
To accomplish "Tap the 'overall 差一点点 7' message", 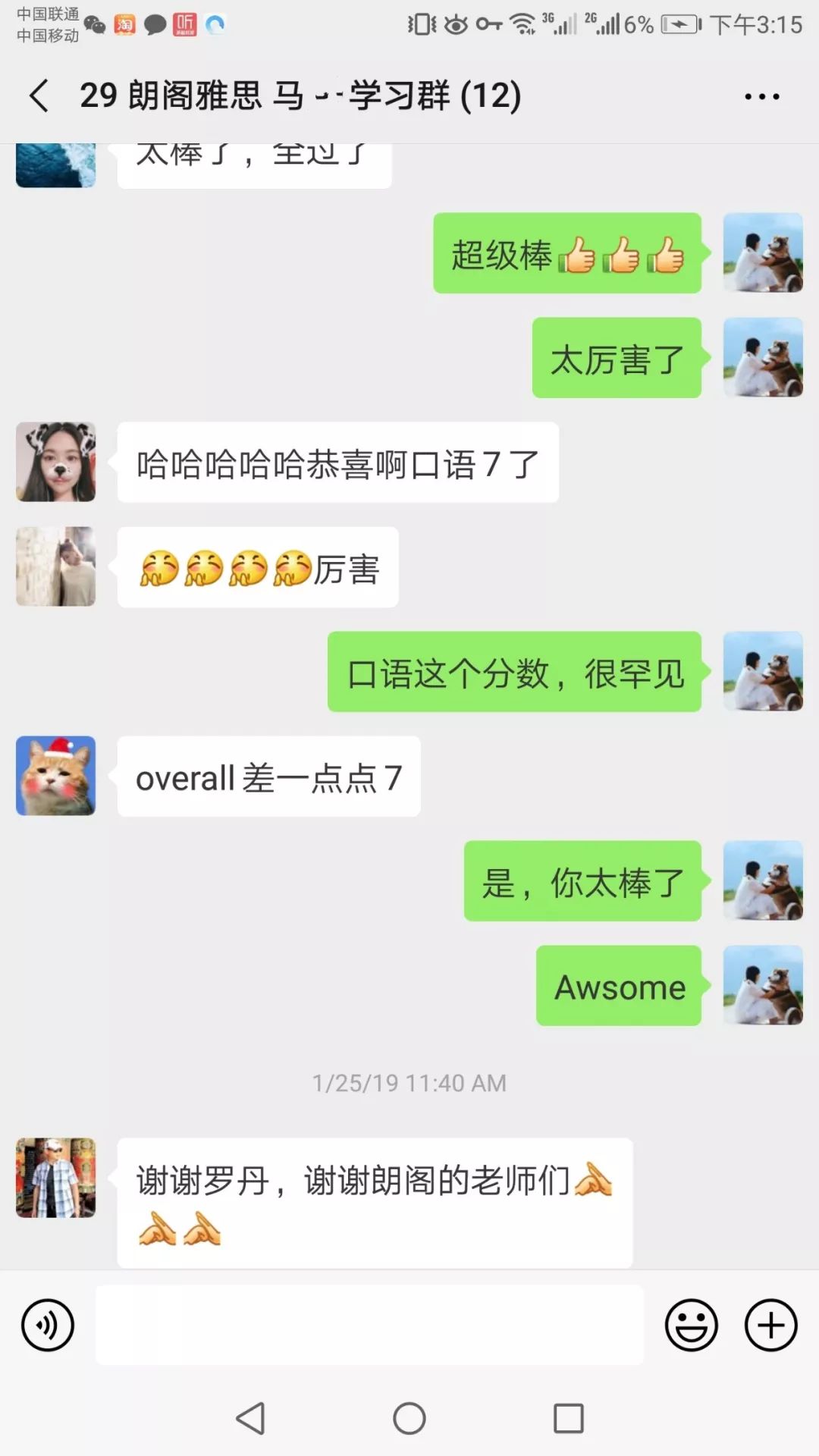I will click(x=269, y=777).
